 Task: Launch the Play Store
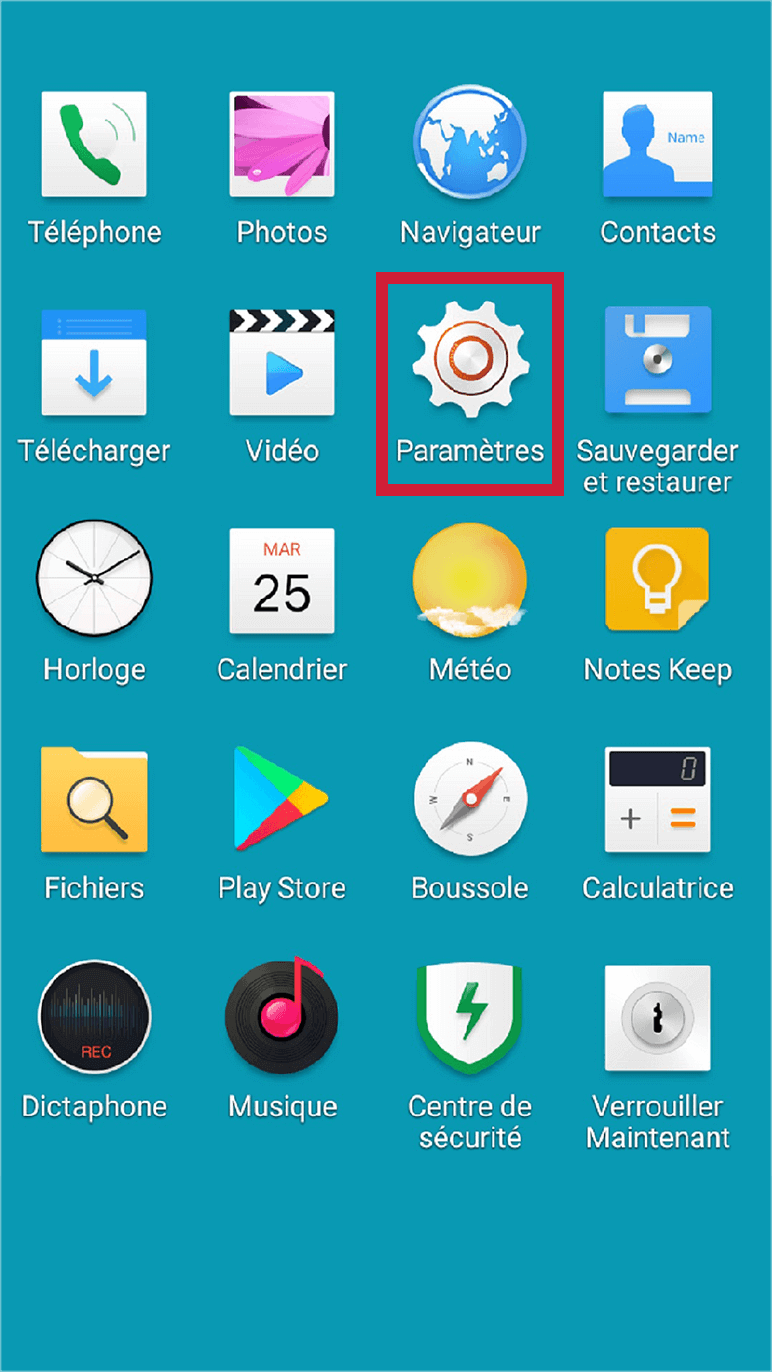pyautogui.click(x=281, y=799)
